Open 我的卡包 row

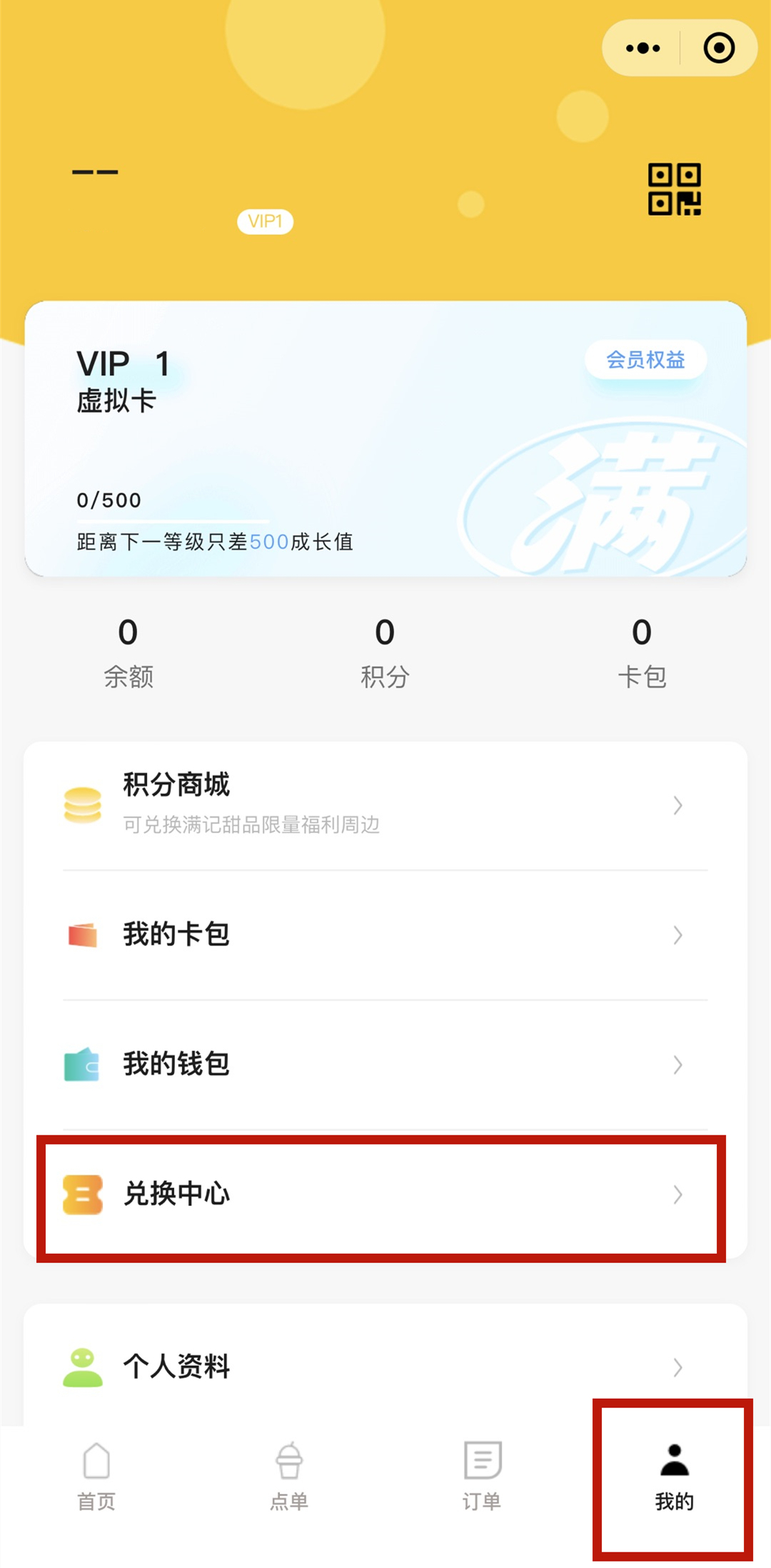click(385, 935)
